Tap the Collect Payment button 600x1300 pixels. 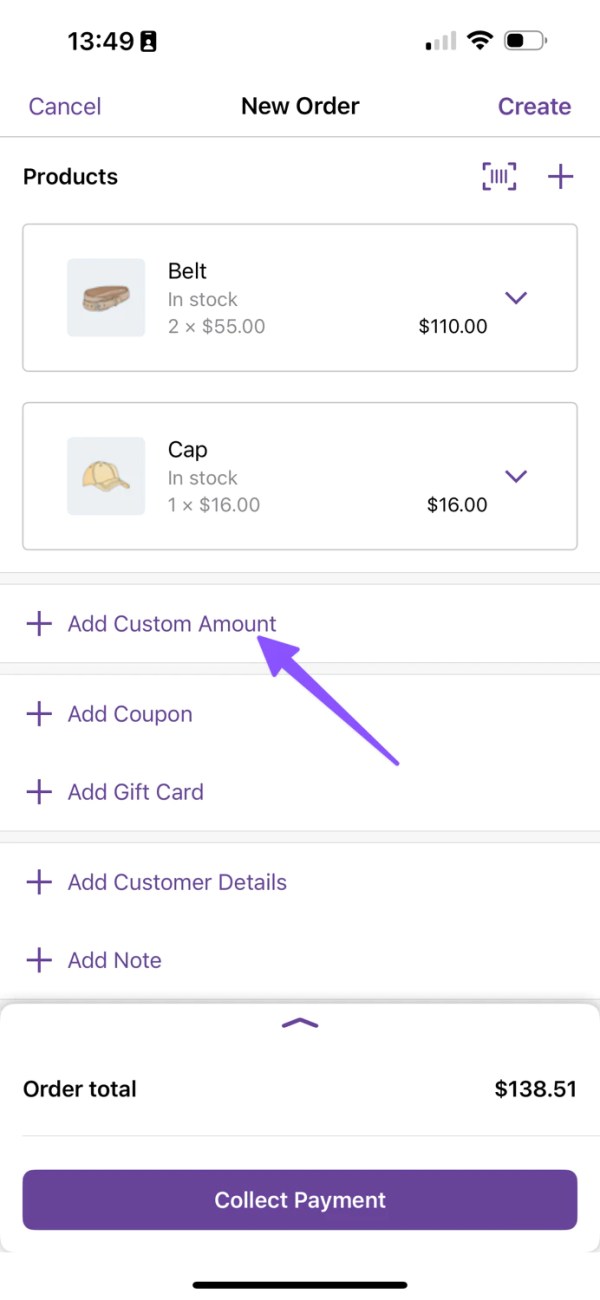pos(300,1200)
